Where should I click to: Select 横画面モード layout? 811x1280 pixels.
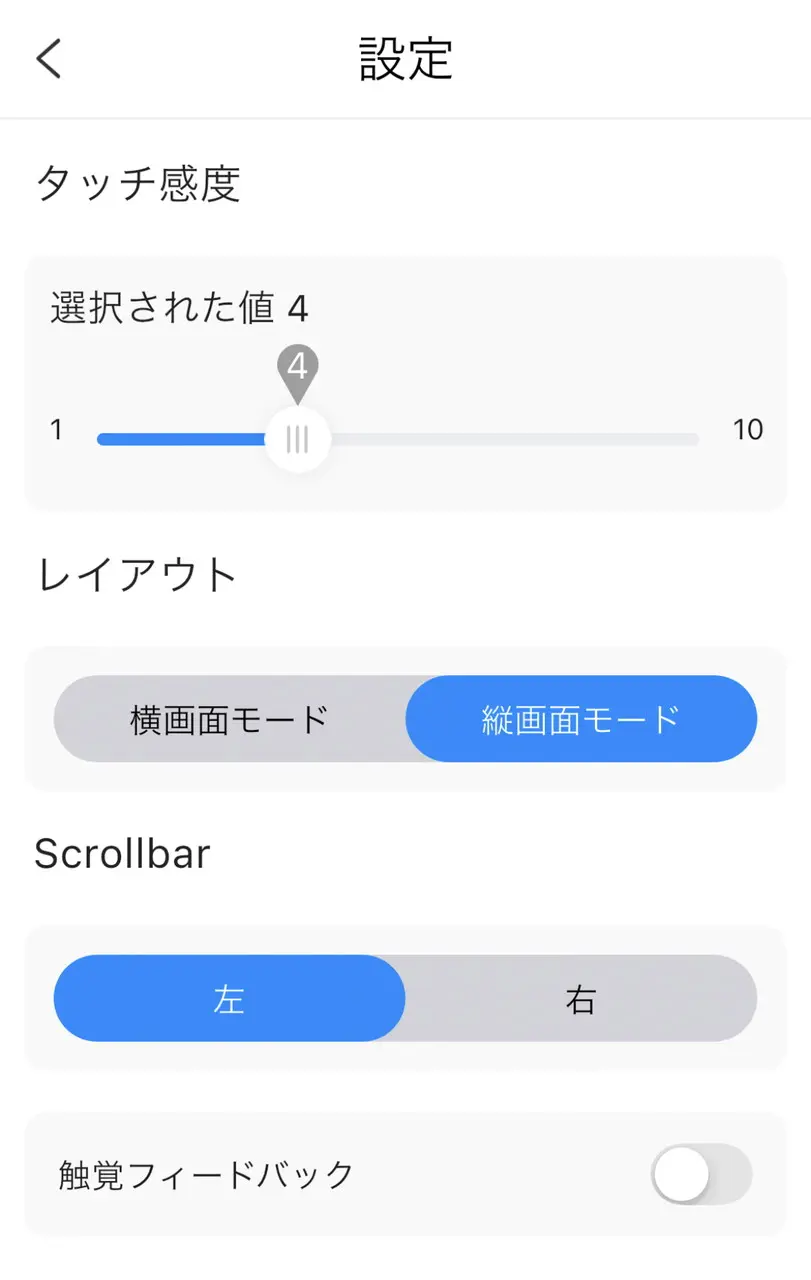230,719
